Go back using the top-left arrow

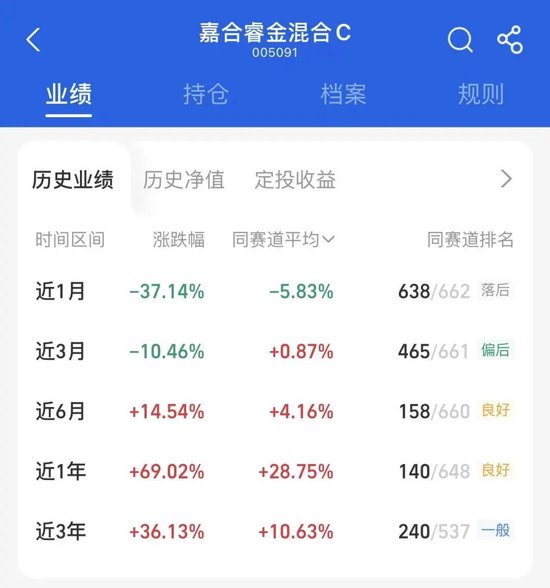(33, 40)
